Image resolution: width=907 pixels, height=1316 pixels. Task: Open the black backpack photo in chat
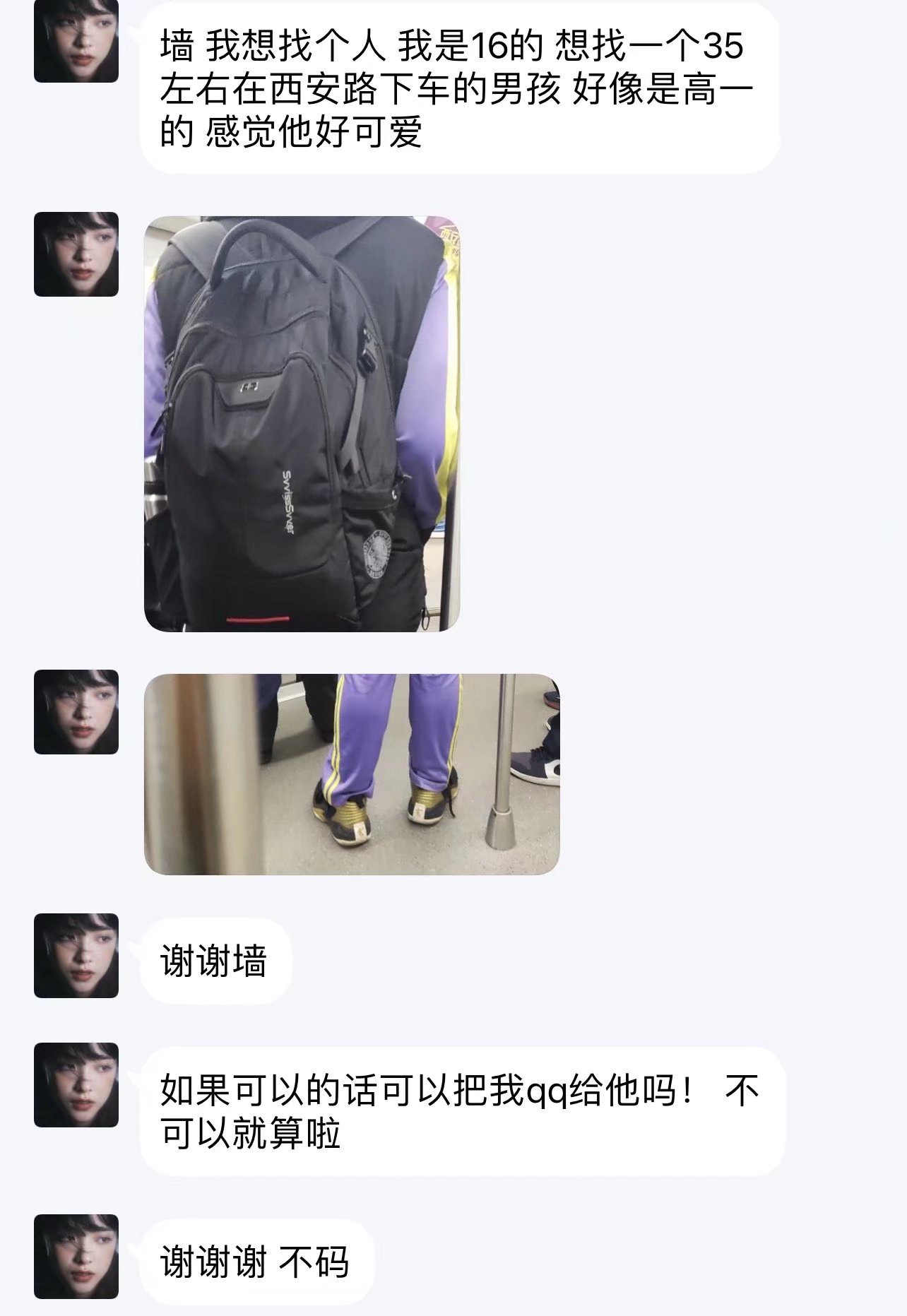point(302,424)
